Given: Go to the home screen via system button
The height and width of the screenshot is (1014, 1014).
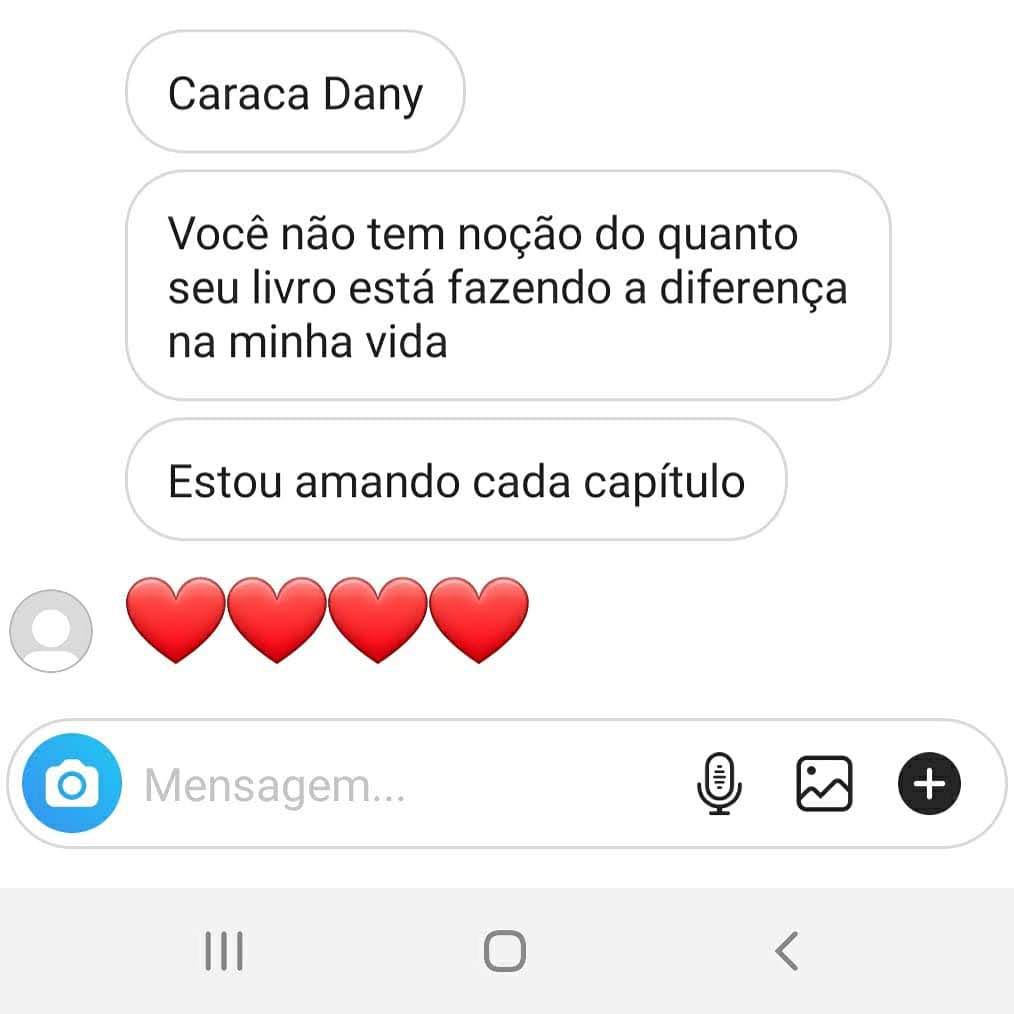Looking at the screenshot, I should tap(505, 951).
